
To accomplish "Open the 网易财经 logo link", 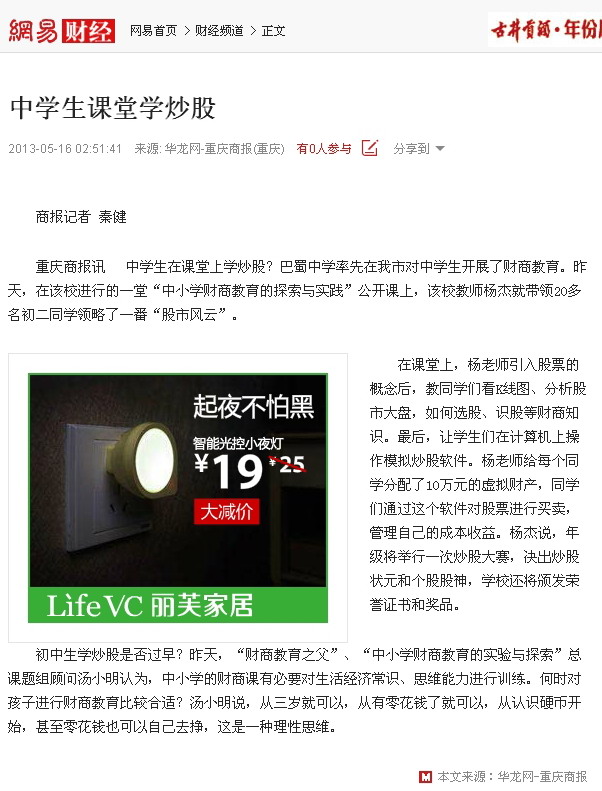I will point(61,30).
